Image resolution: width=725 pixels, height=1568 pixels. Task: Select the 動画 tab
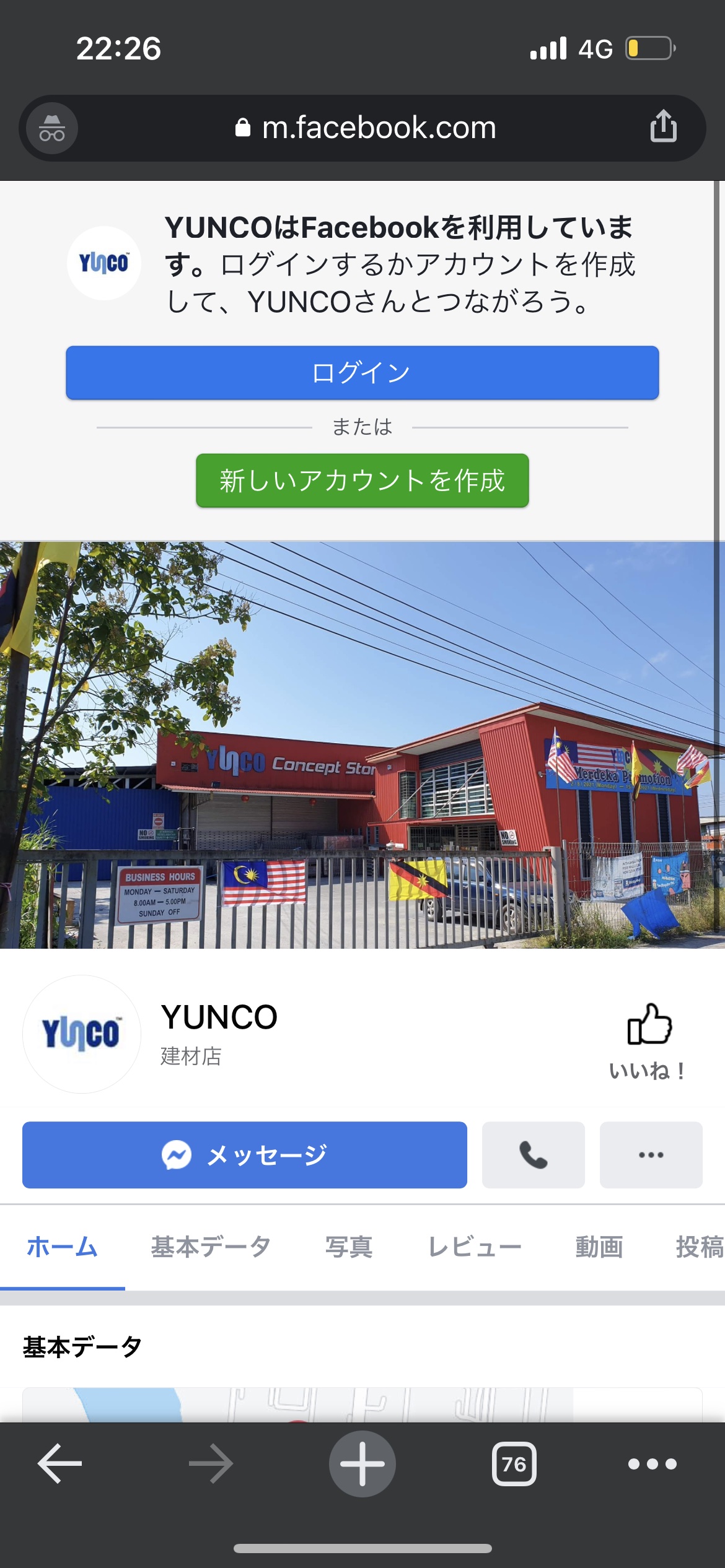pyautogui.click(x=599, y=1247)
